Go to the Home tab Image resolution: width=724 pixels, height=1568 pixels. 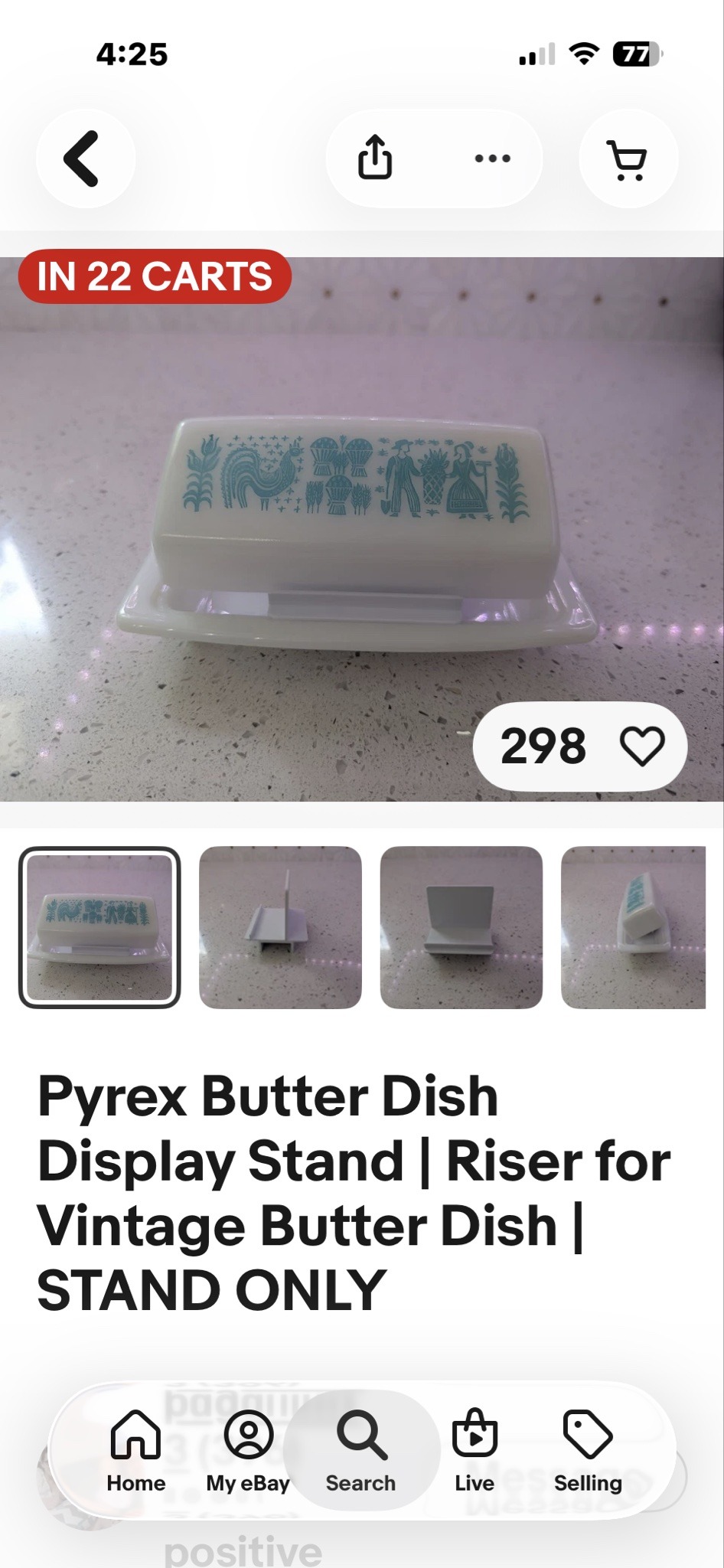[136, 1450]
